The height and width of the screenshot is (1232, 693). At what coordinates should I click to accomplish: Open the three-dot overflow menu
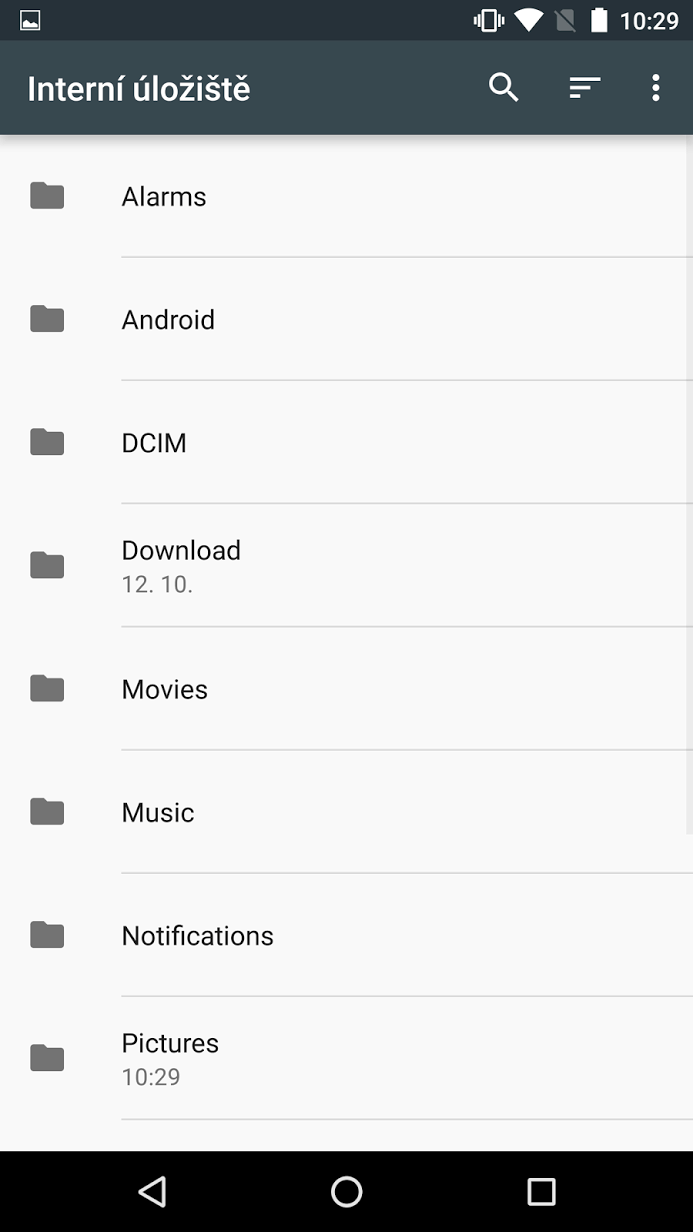click(656, 88)
